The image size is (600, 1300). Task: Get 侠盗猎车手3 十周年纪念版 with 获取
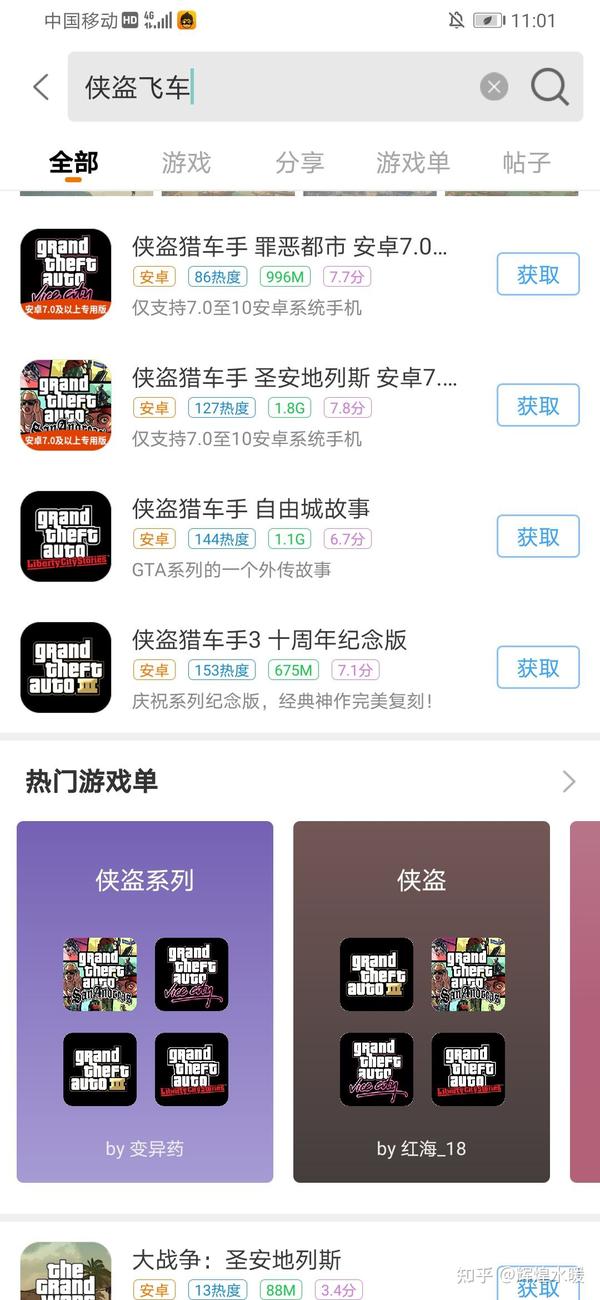coord(538,667)
